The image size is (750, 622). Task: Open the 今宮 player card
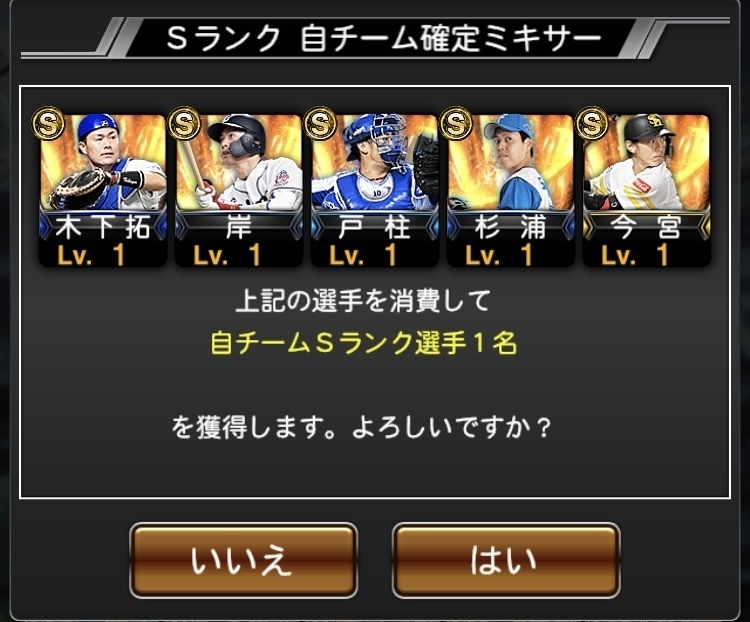coord(647,190)
